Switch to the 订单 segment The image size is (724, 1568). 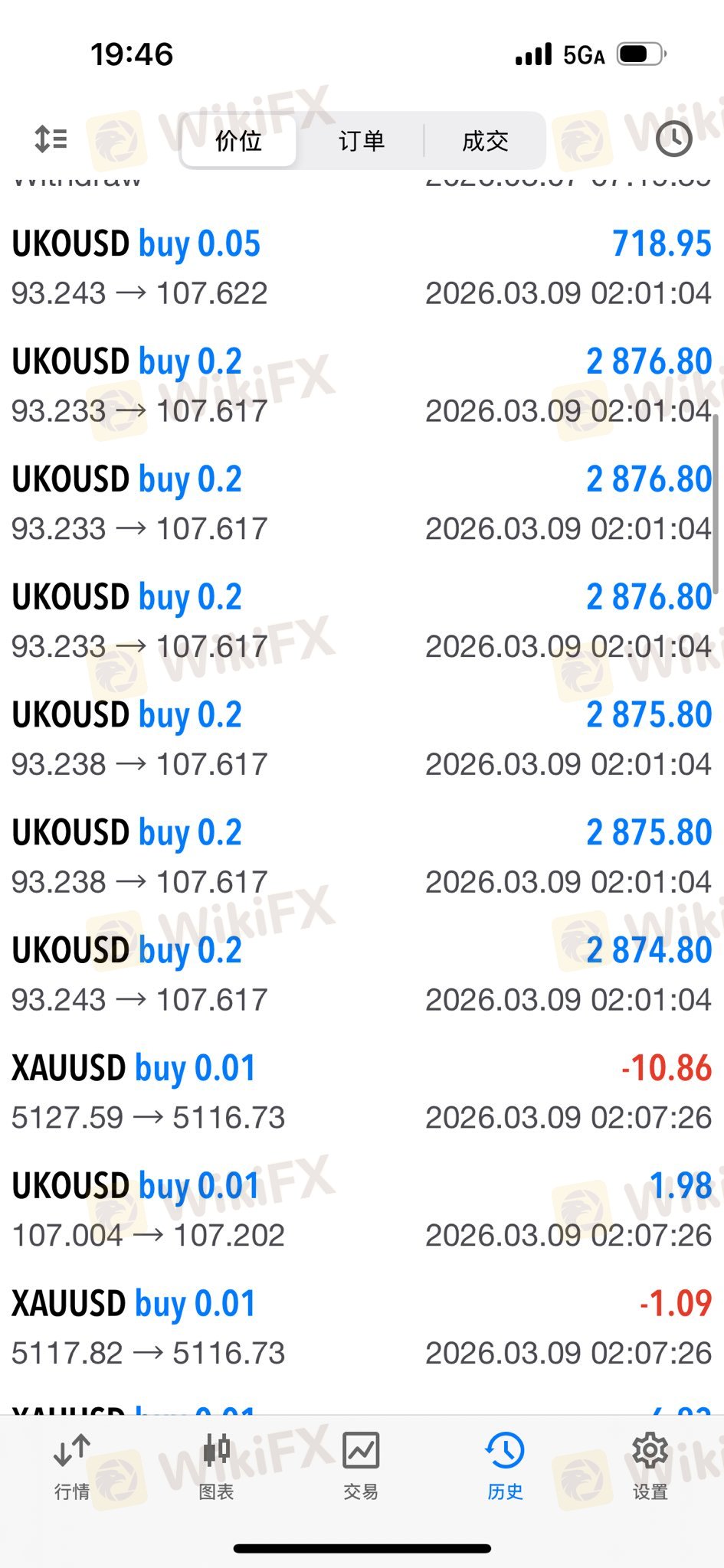click(x=362, y=141)
